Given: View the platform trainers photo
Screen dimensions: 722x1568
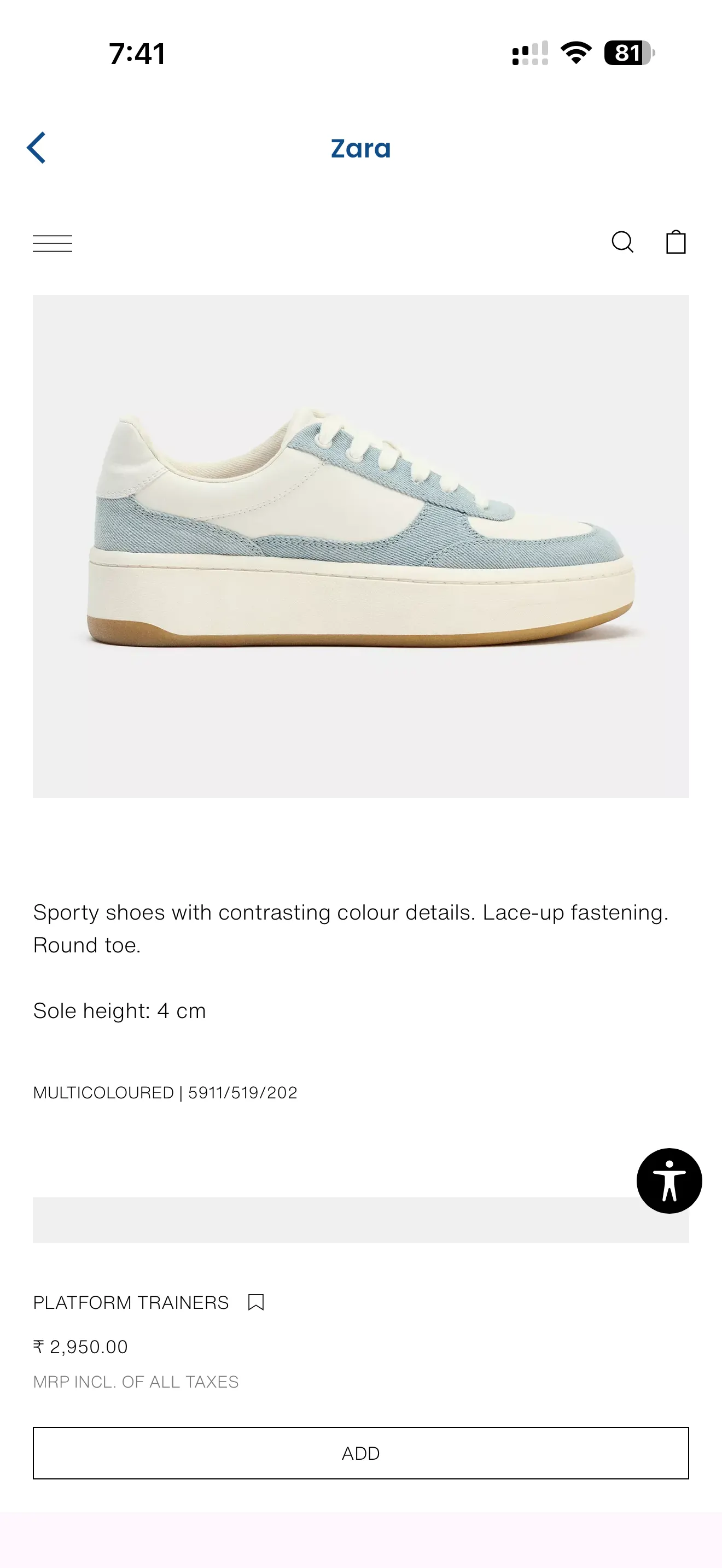Looking at the screenshot, I should [x=360, y=546].
